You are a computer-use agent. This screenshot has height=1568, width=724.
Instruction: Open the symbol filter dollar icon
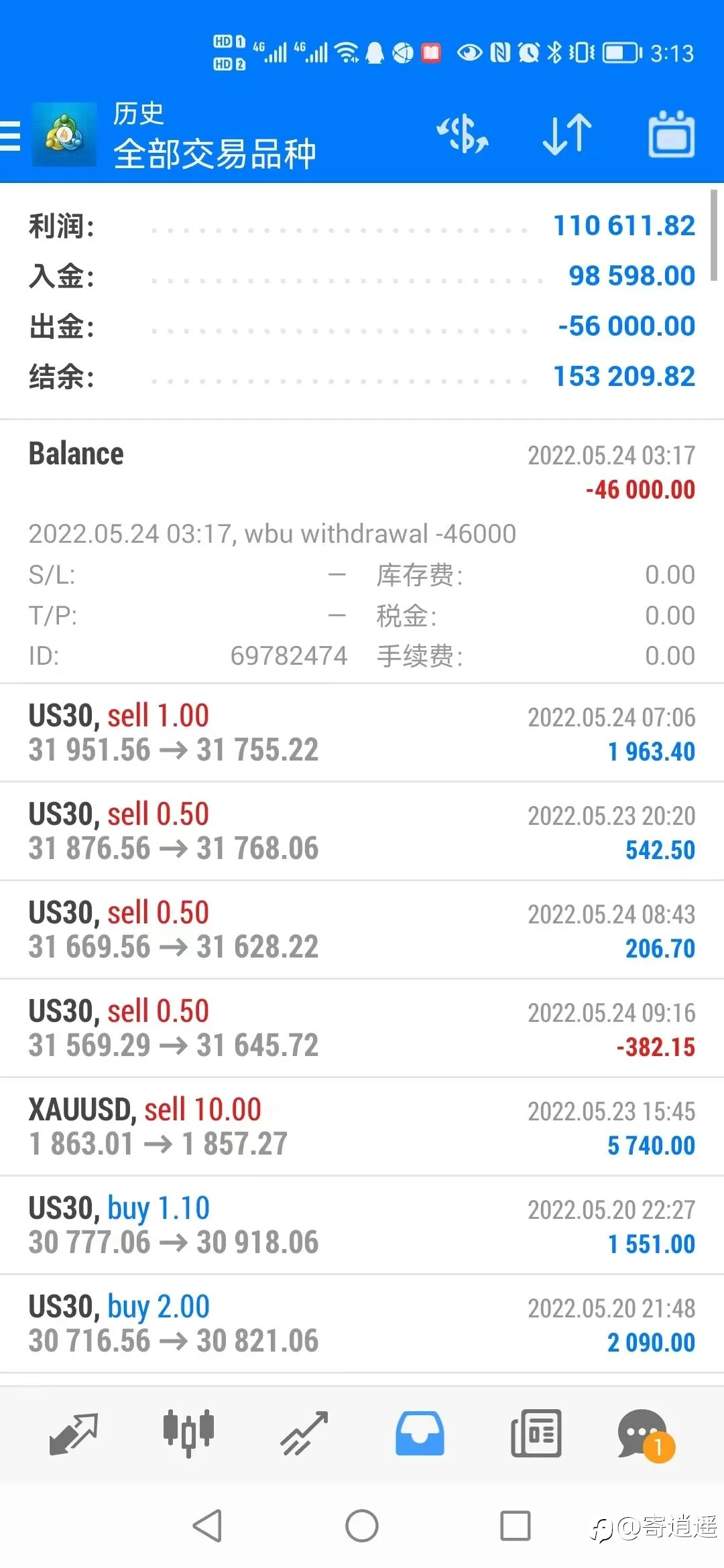click(x=463, y=134)
